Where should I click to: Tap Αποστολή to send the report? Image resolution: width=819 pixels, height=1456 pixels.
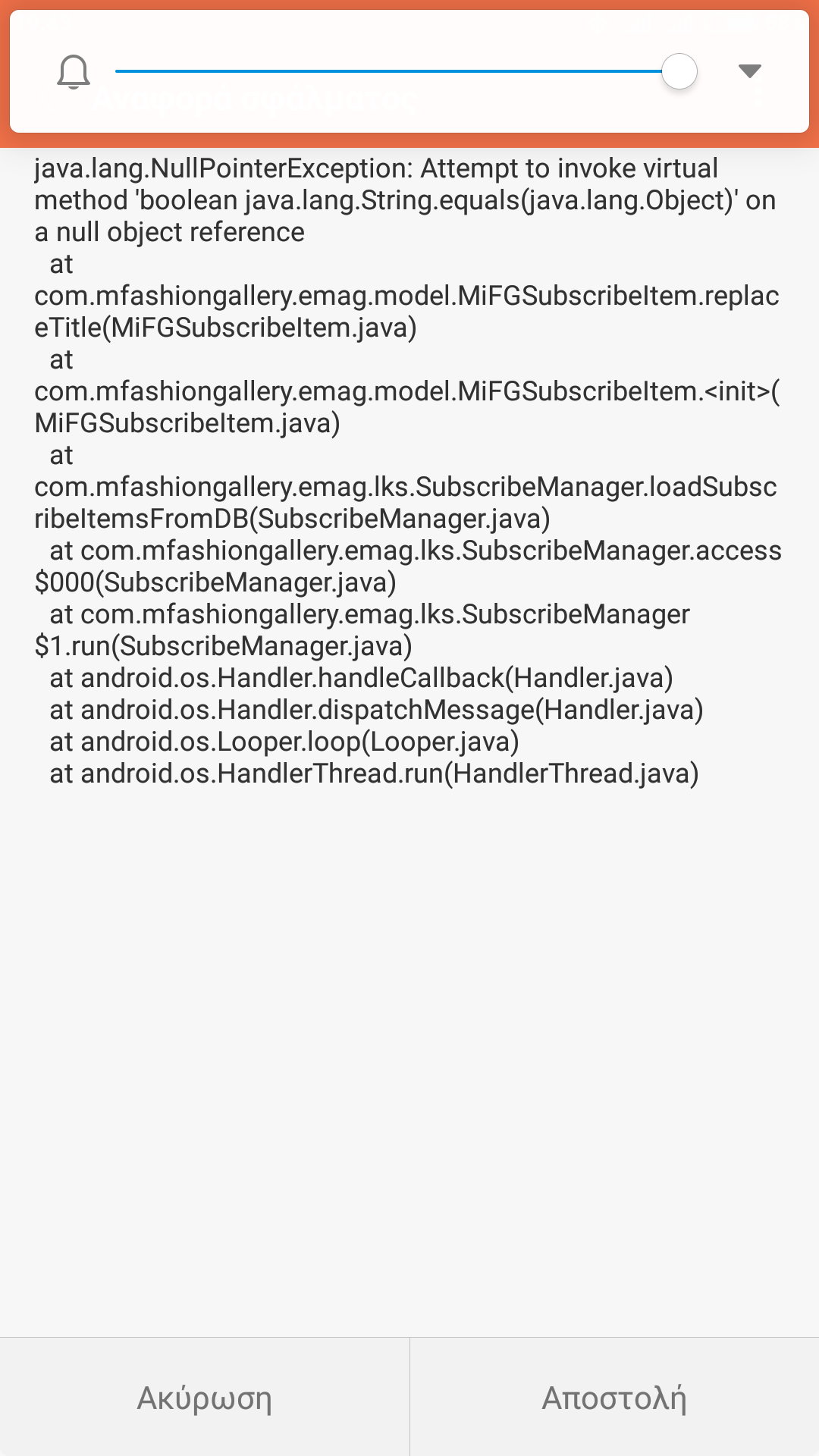pos(614,1398)
